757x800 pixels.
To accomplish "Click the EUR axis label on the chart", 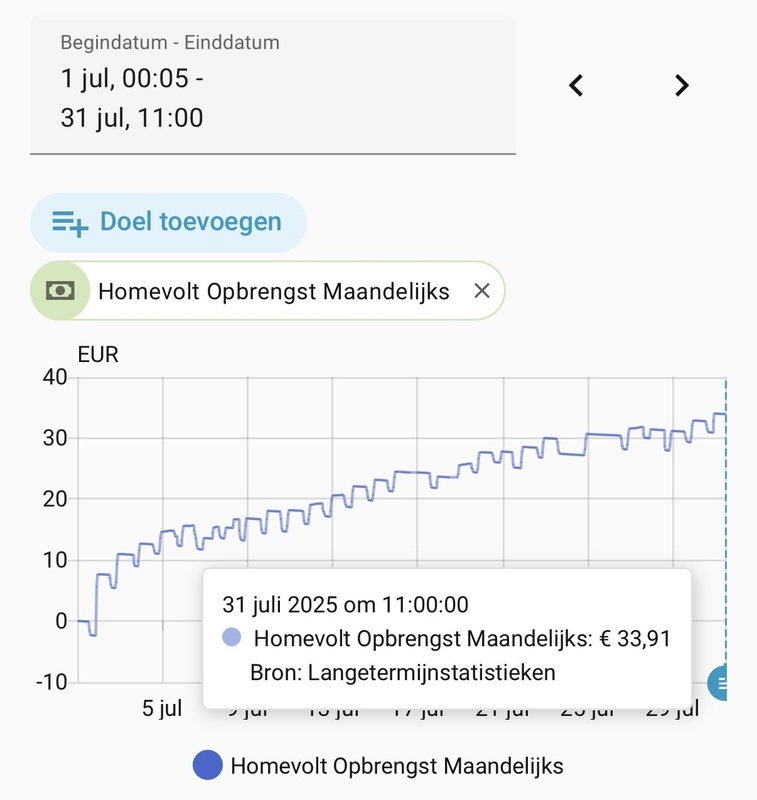I will [x=98, y=353].
